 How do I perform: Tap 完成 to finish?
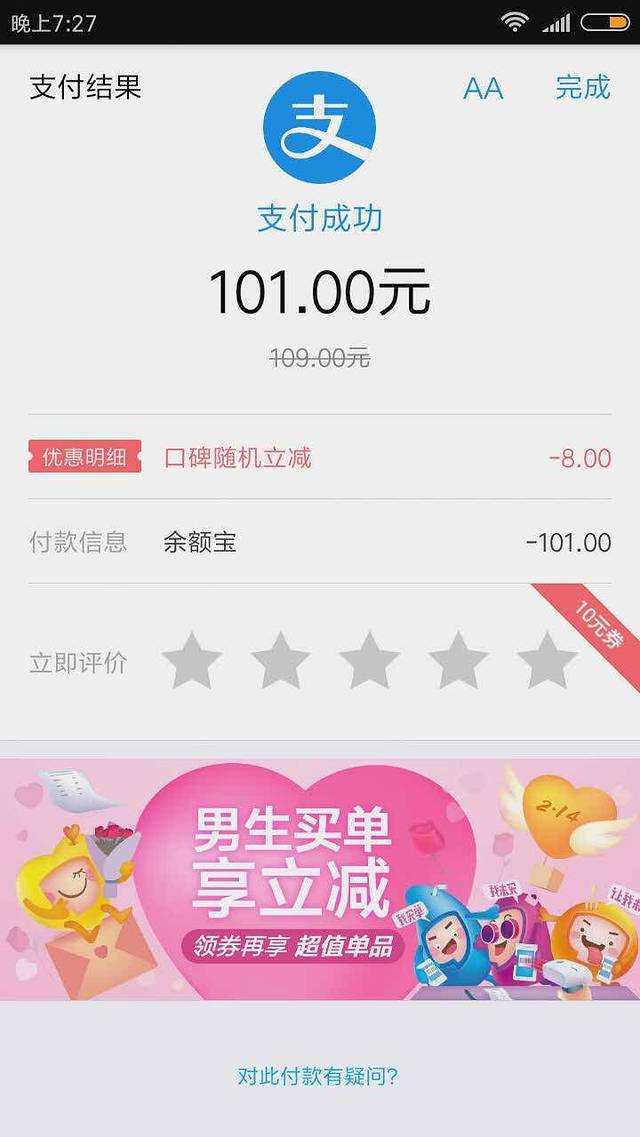[582, 88]
